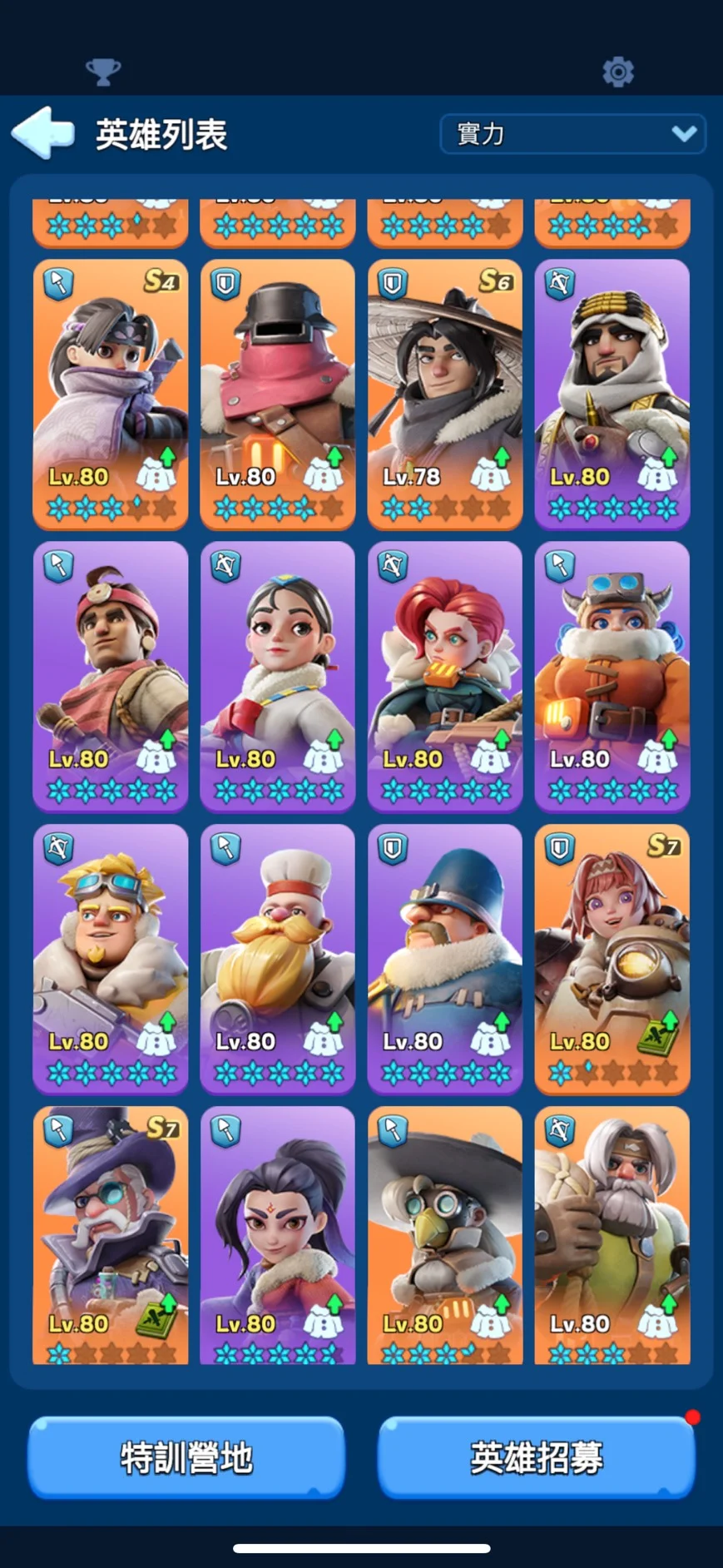
Task: Open the blond aviator-goggles hero
Action: [x=111, y=957]
